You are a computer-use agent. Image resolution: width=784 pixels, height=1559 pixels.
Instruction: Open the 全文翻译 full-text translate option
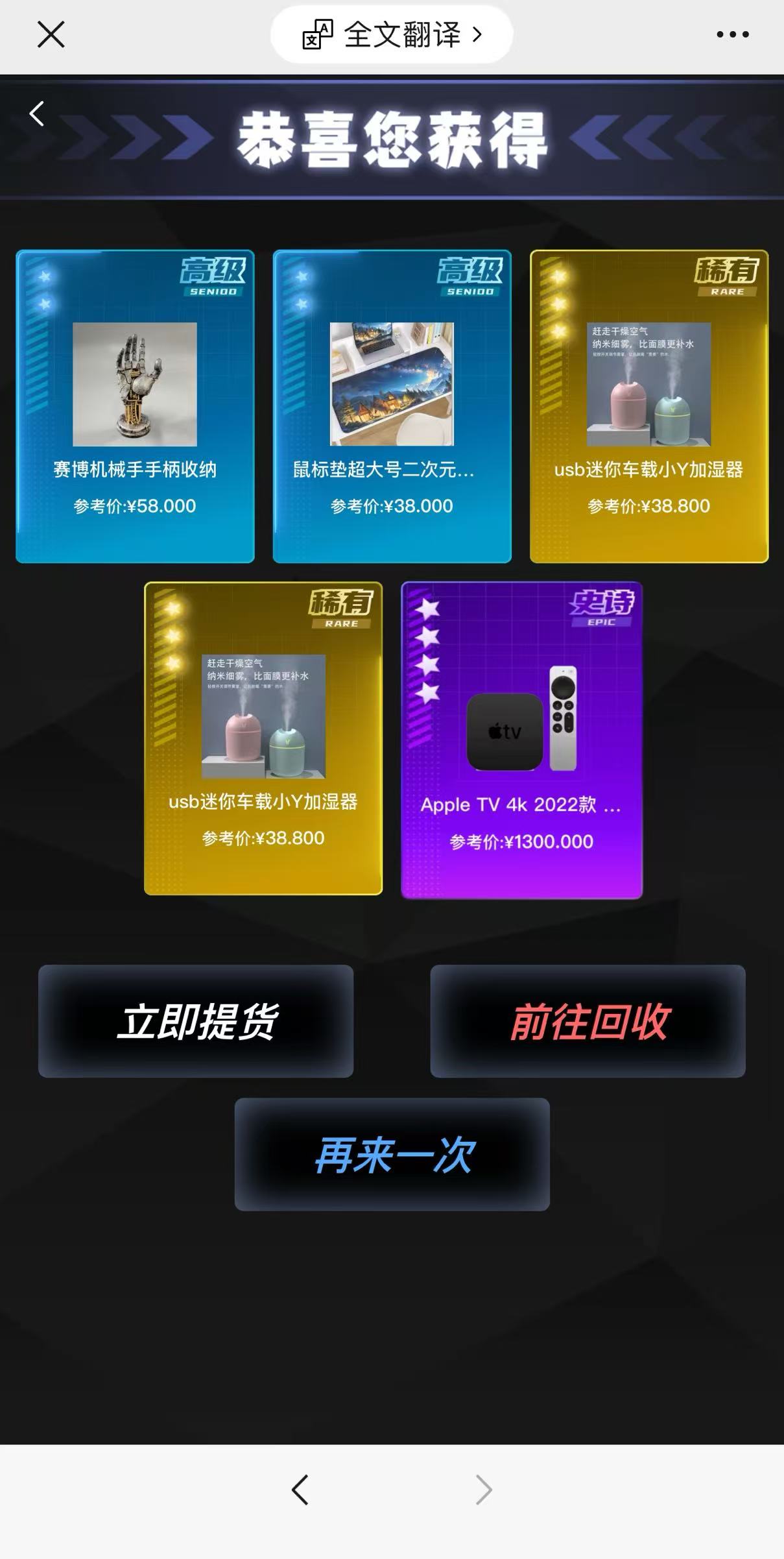tap(392, 34)
